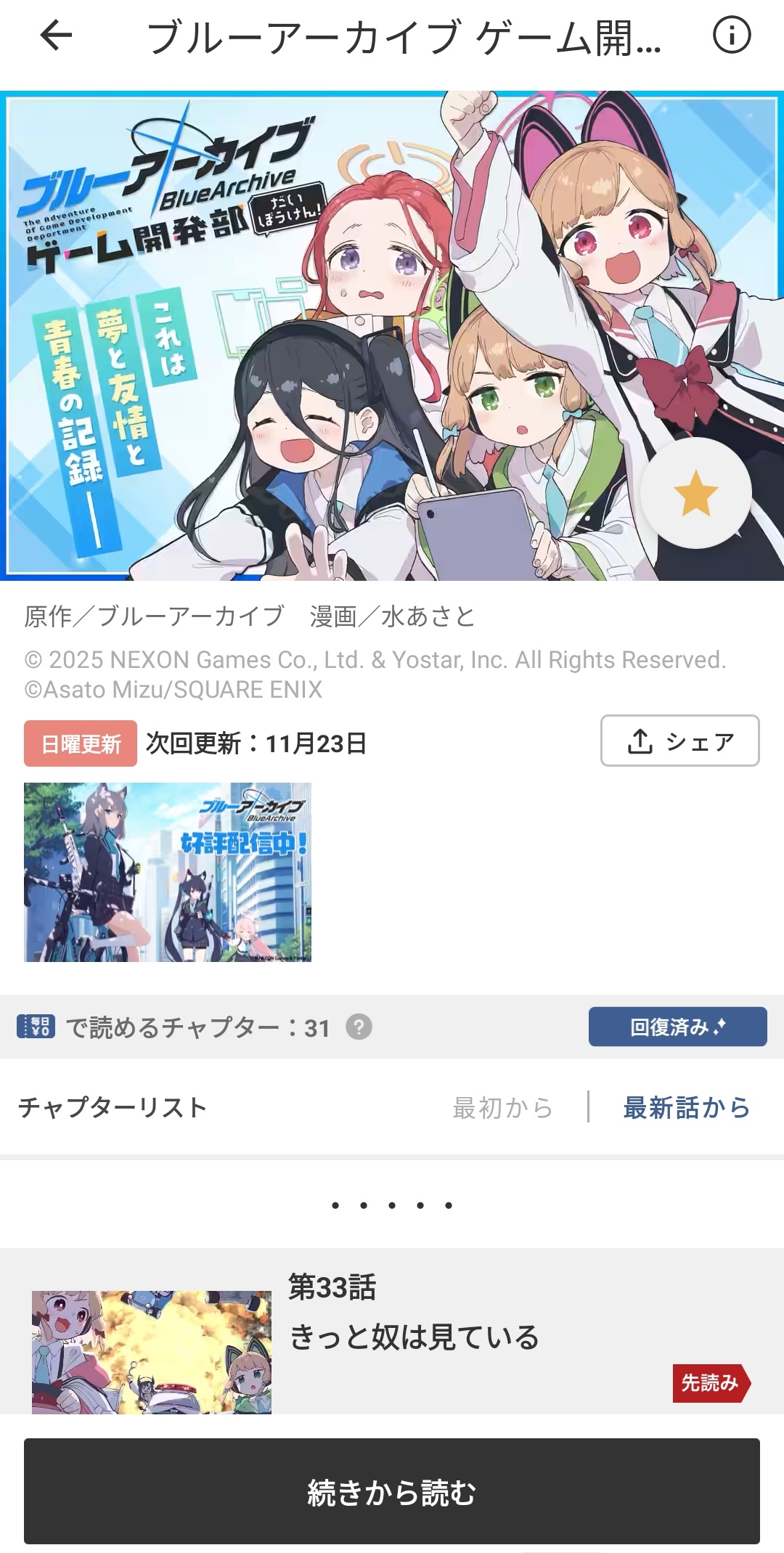Open the info icon in the title bar
This screenshot has height=1553, width=784.
pos(731,35)
